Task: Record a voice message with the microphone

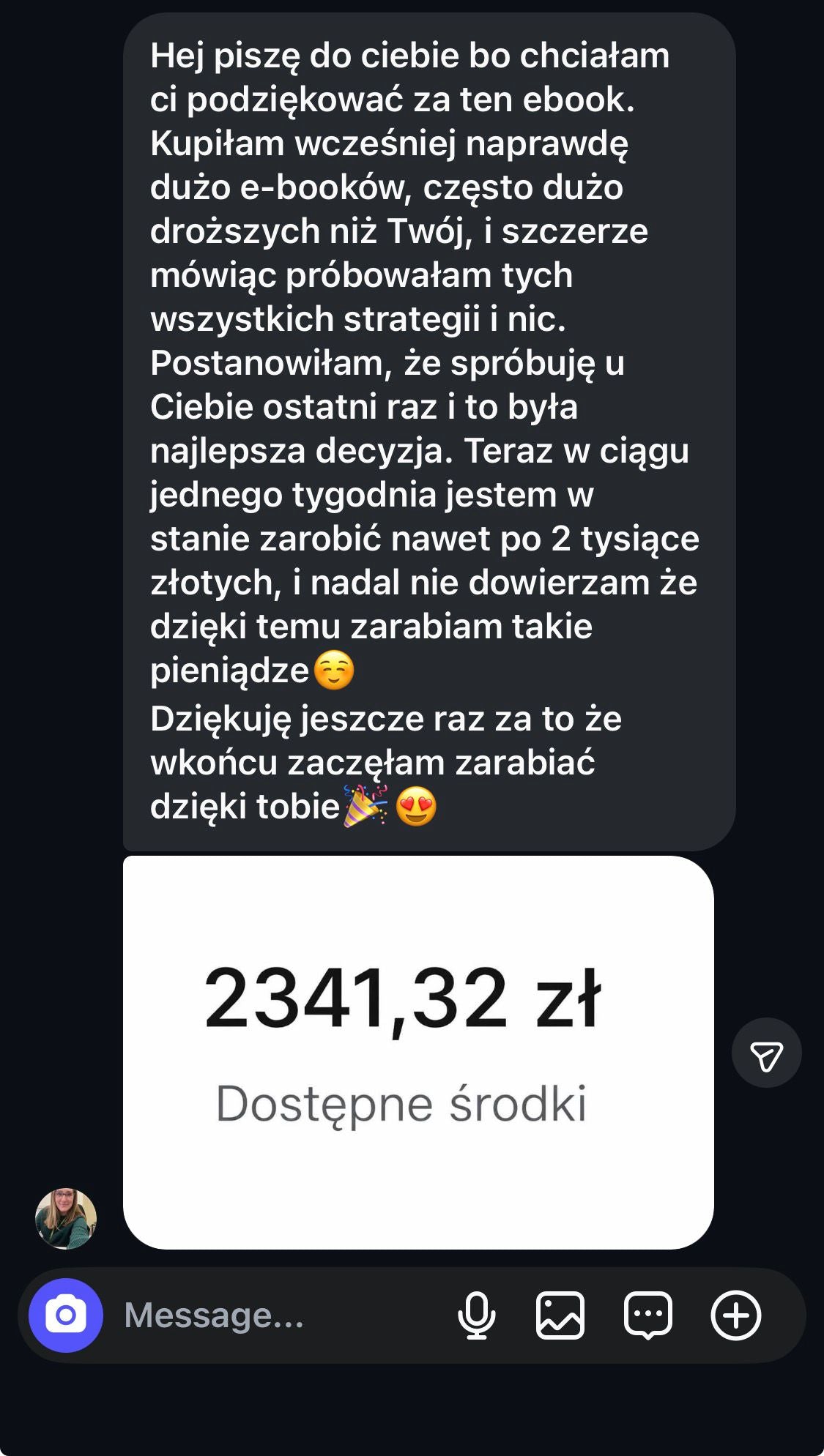Action: 476,1315
